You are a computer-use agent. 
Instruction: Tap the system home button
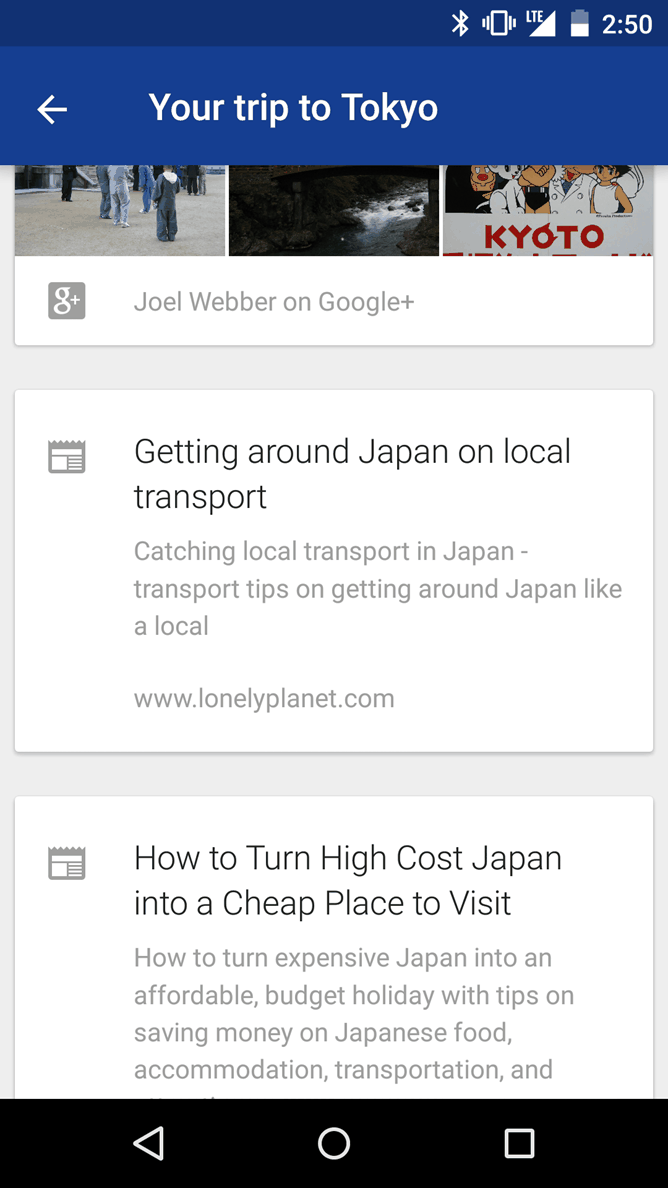click(333, 1143)
